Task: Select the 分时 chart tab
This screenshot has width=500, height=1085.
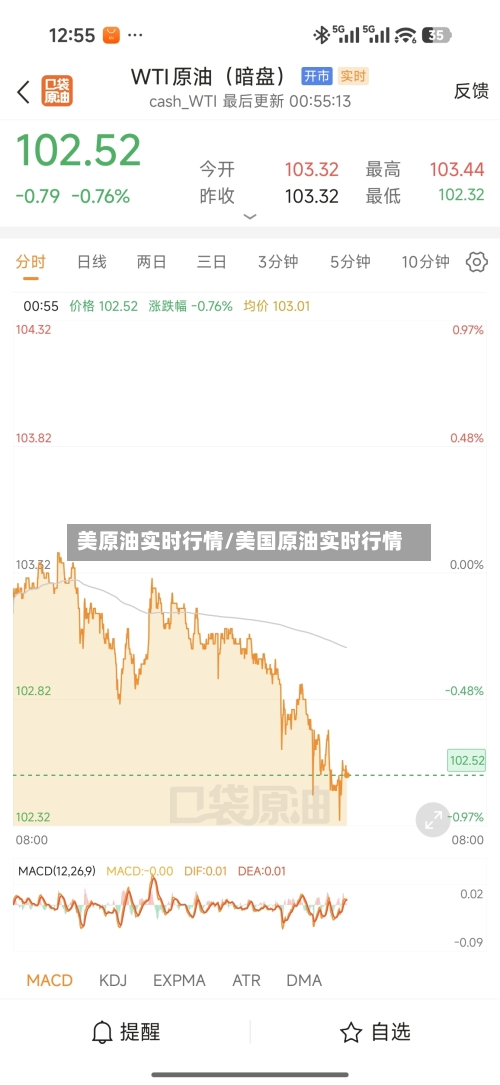Action: click(30, 262)
